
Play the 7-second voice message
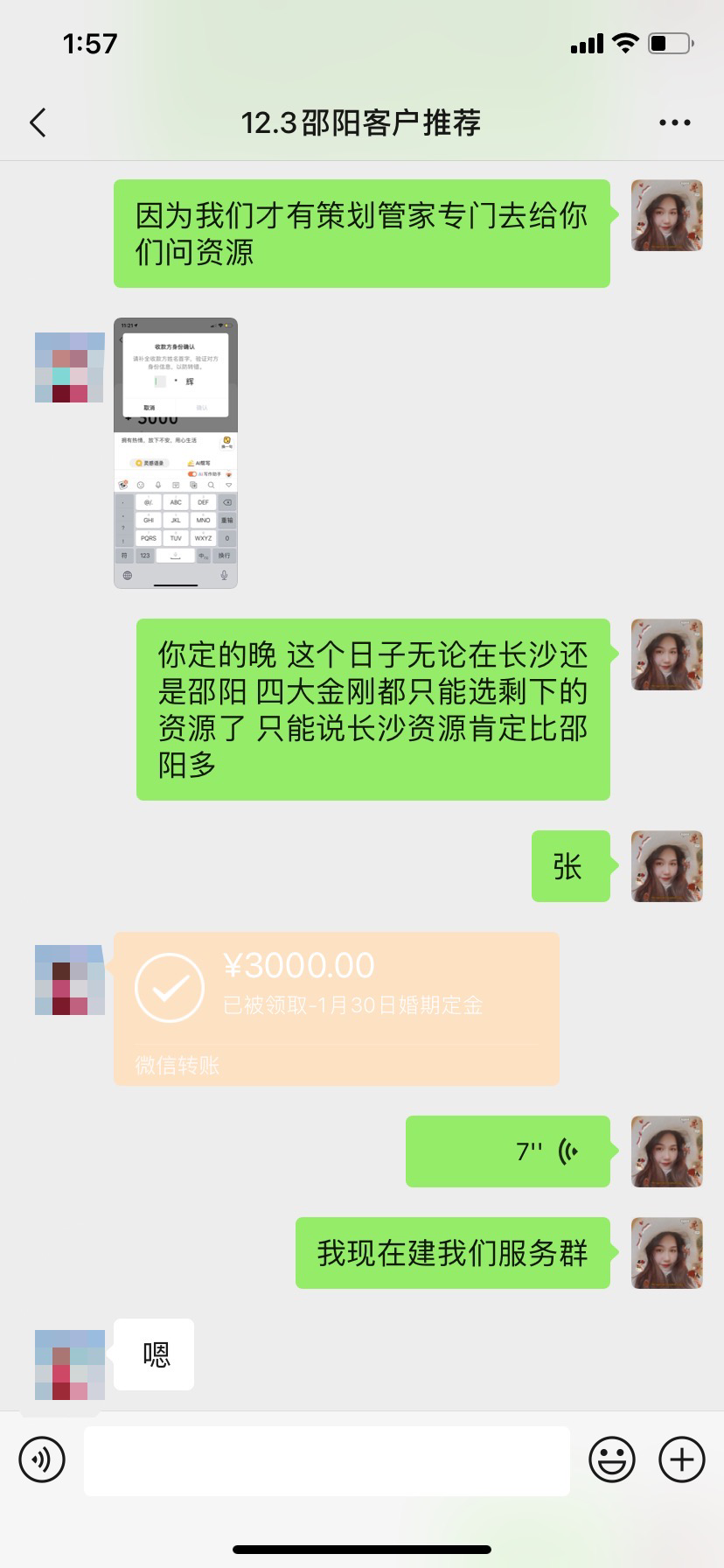pyautogui.click(x=508, y=1151)
